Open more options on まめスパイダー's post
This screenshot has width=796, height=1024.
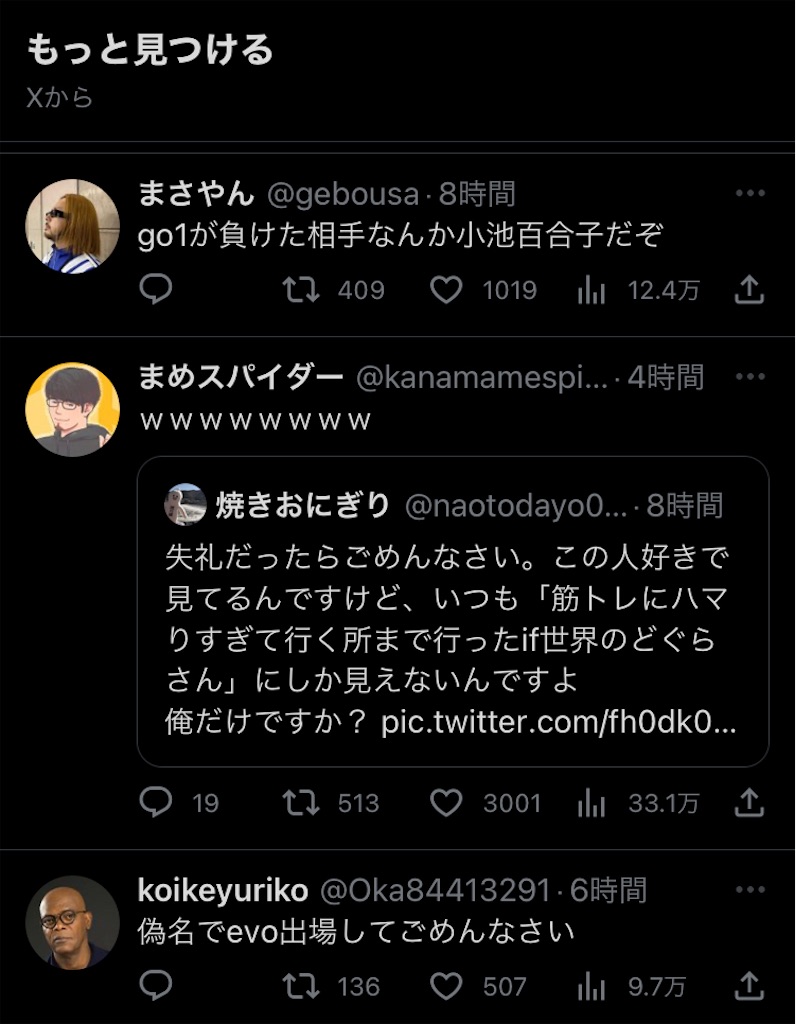coord(749,377)
